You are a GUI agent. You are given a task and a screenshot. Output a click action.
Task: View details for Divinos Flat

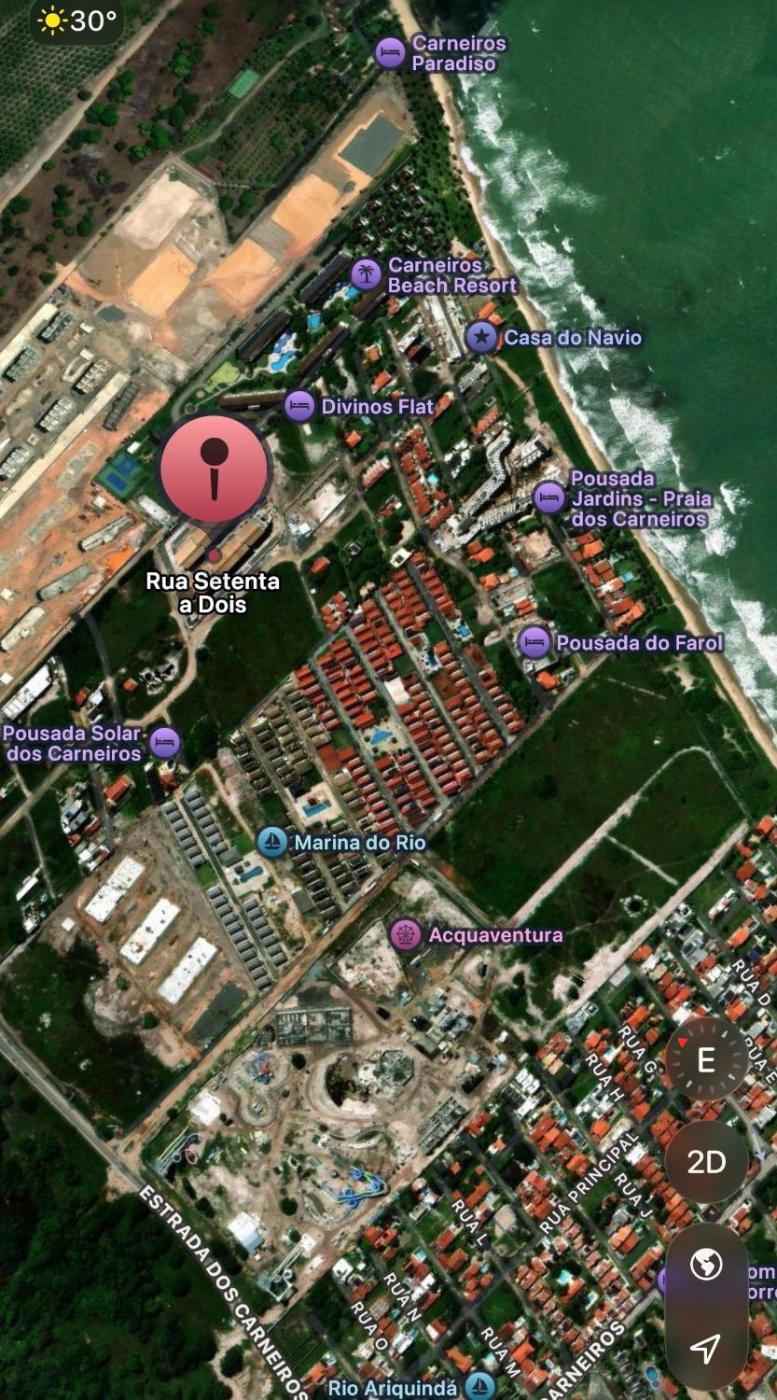pos(300,406)
